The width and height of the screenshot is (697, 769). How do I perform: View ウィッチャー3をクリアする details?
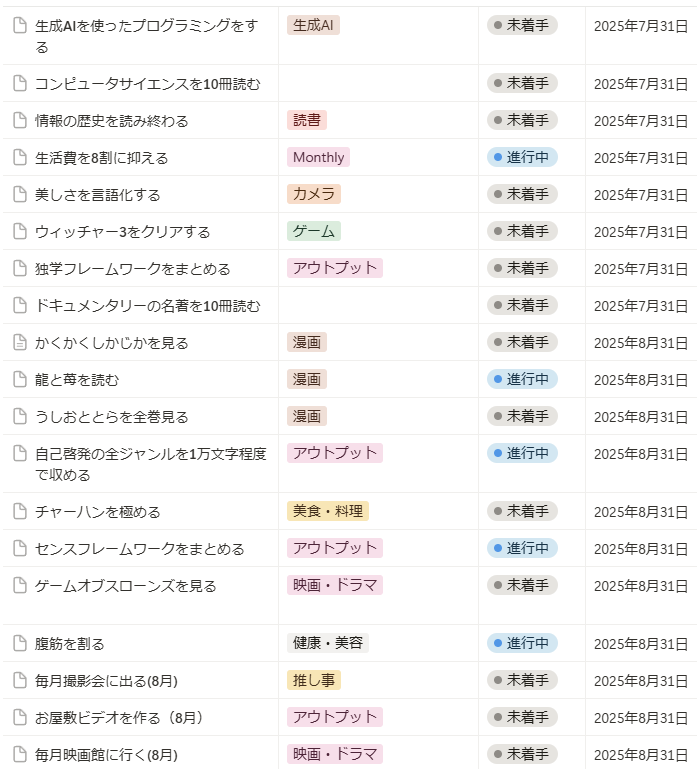tap(122, 232)
